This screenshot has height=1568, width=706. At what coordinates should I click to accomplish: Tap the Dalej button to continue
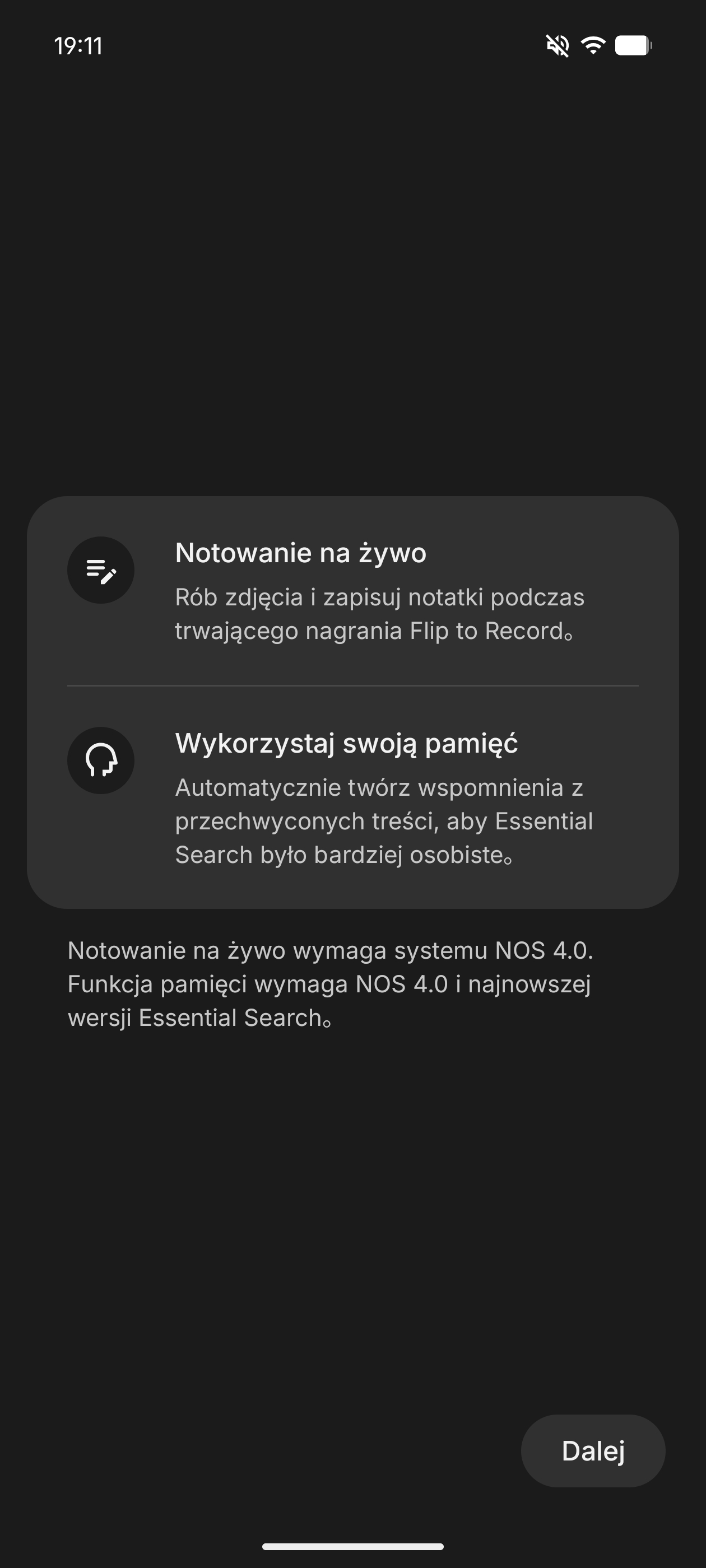tap(593, 1450)
